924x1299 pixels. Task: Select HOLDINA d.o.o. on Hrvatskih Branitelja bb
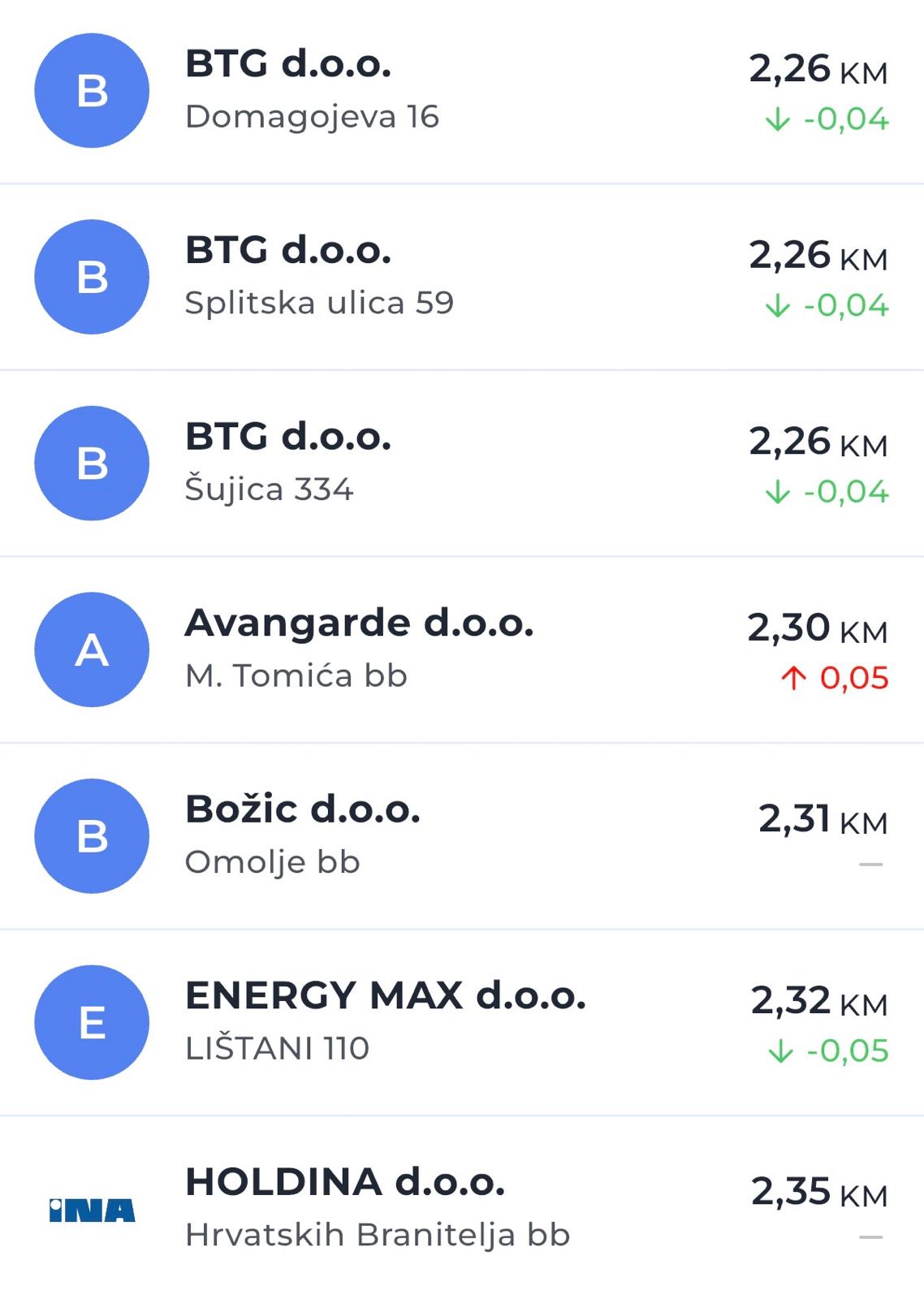point(461,1208)
